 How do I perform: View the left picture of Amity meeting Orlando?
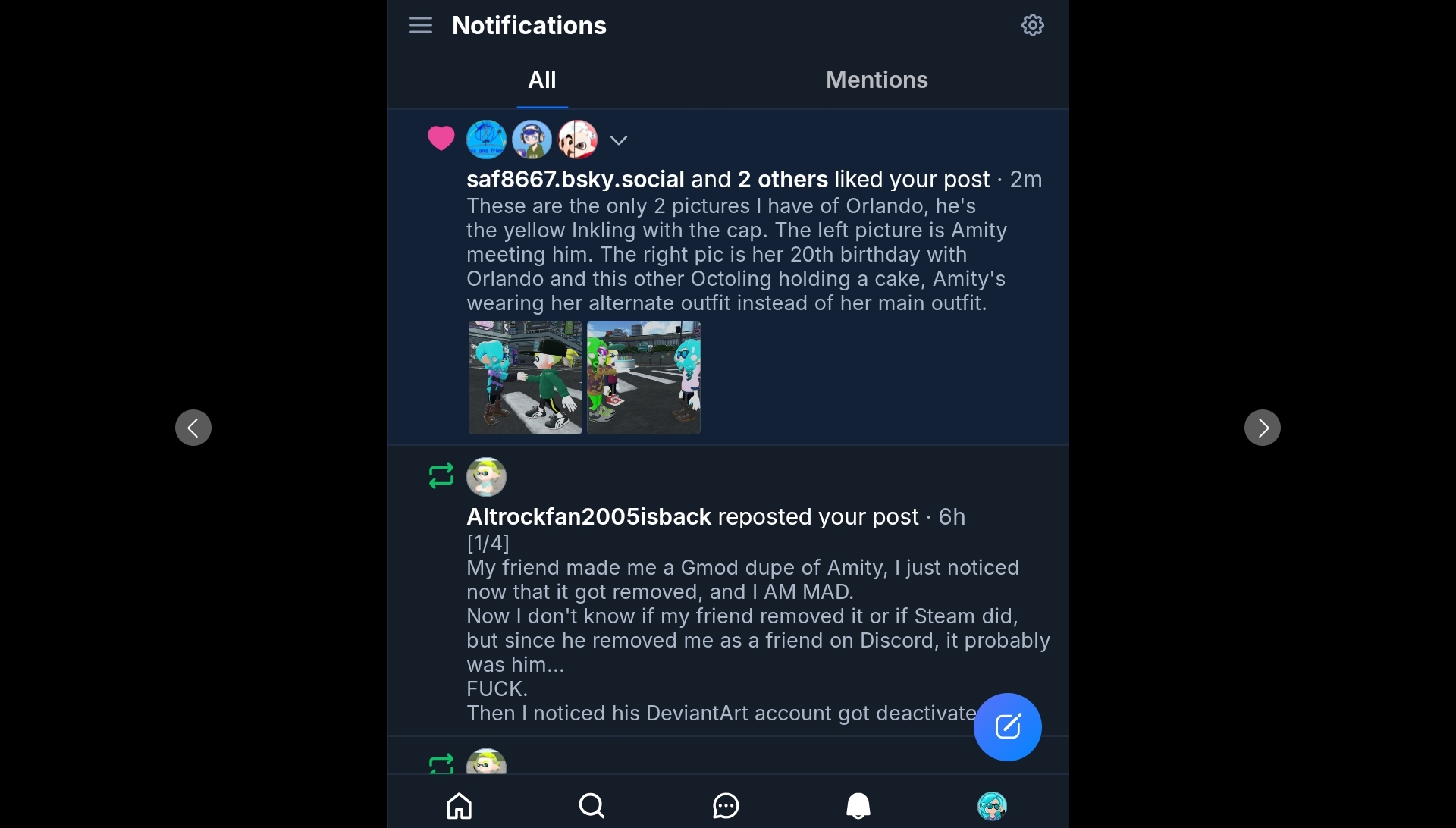coord(526,378)
